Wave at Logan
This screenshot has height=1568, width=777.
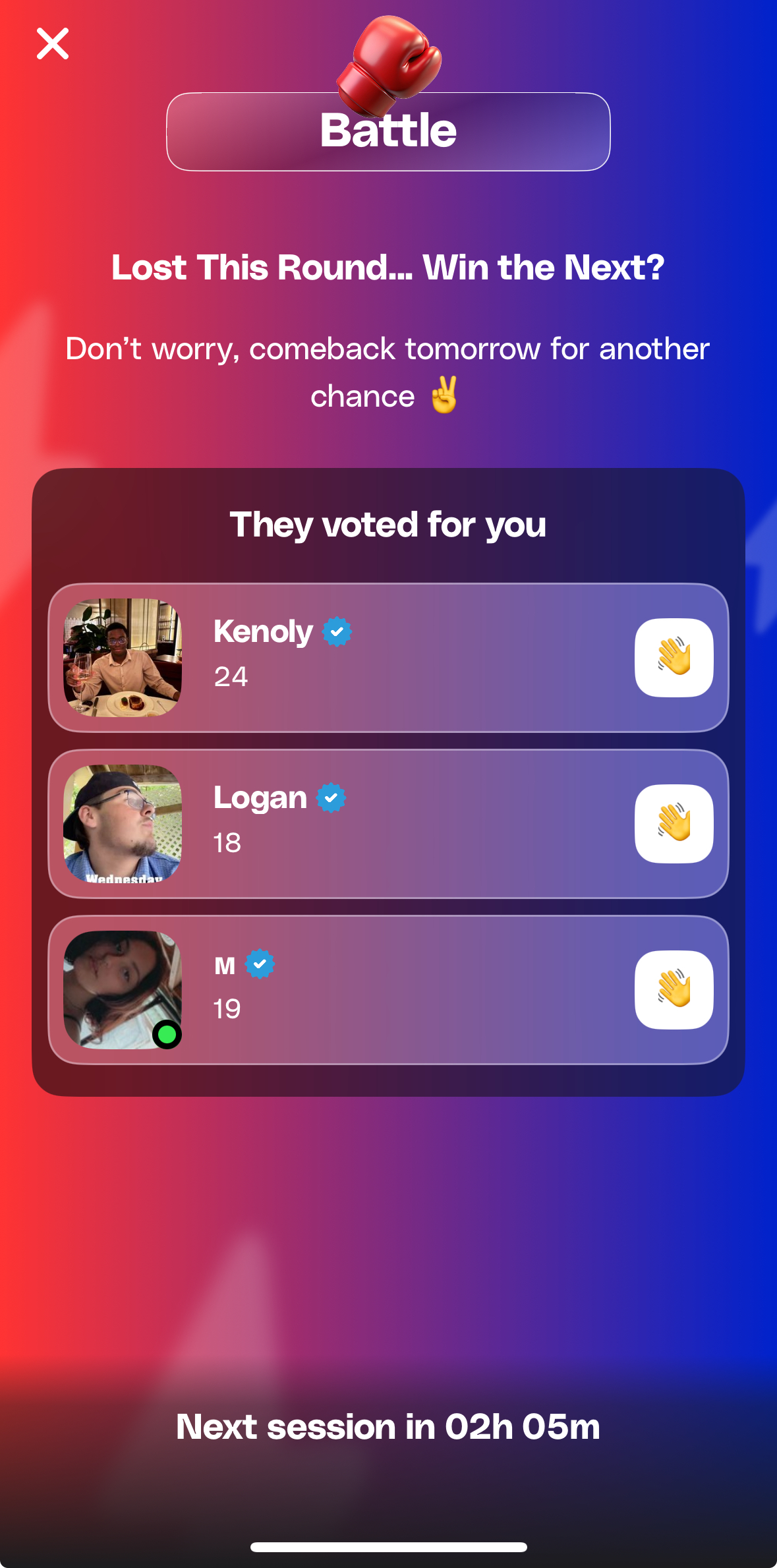pyautogui.click(x=674, y=823)
